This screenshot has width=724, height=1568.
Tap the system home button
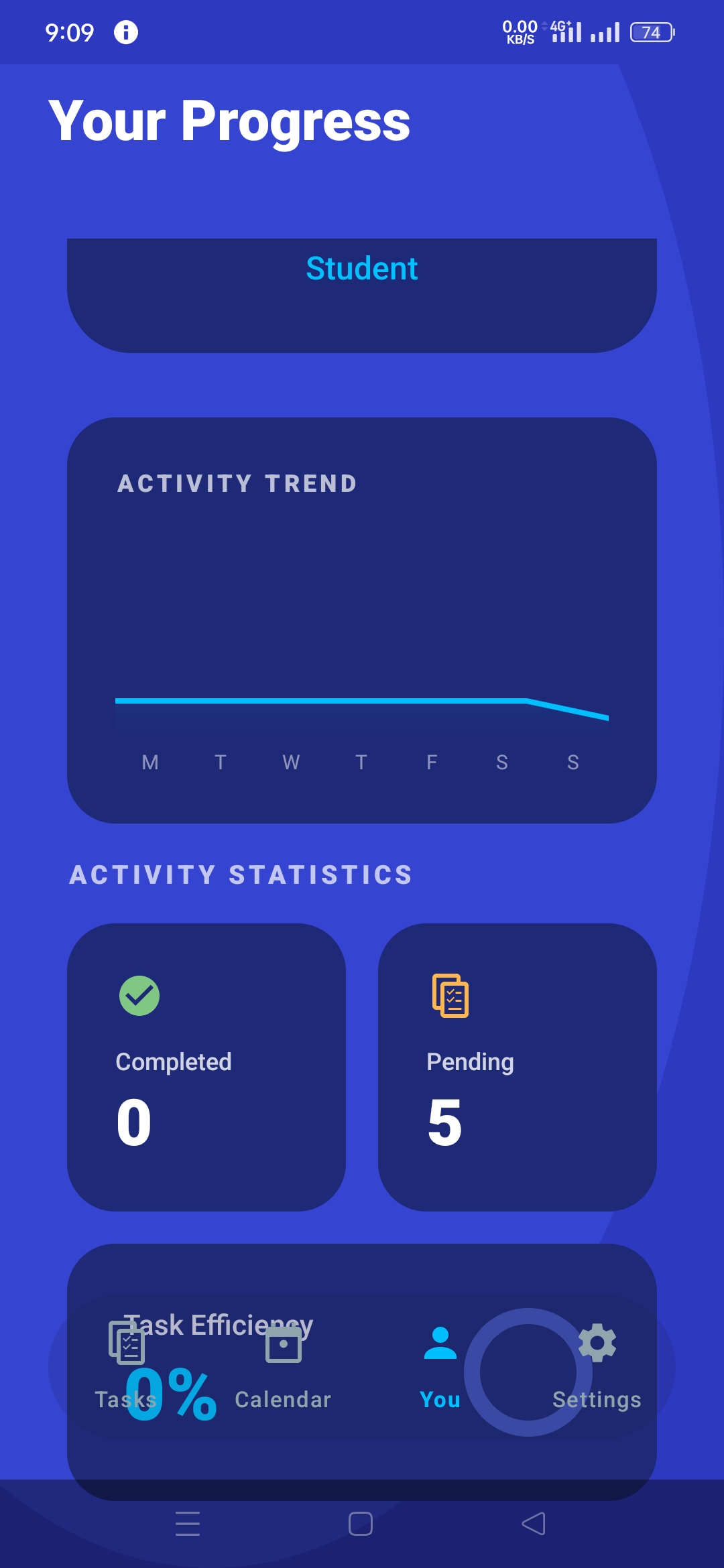point(361,1524)
